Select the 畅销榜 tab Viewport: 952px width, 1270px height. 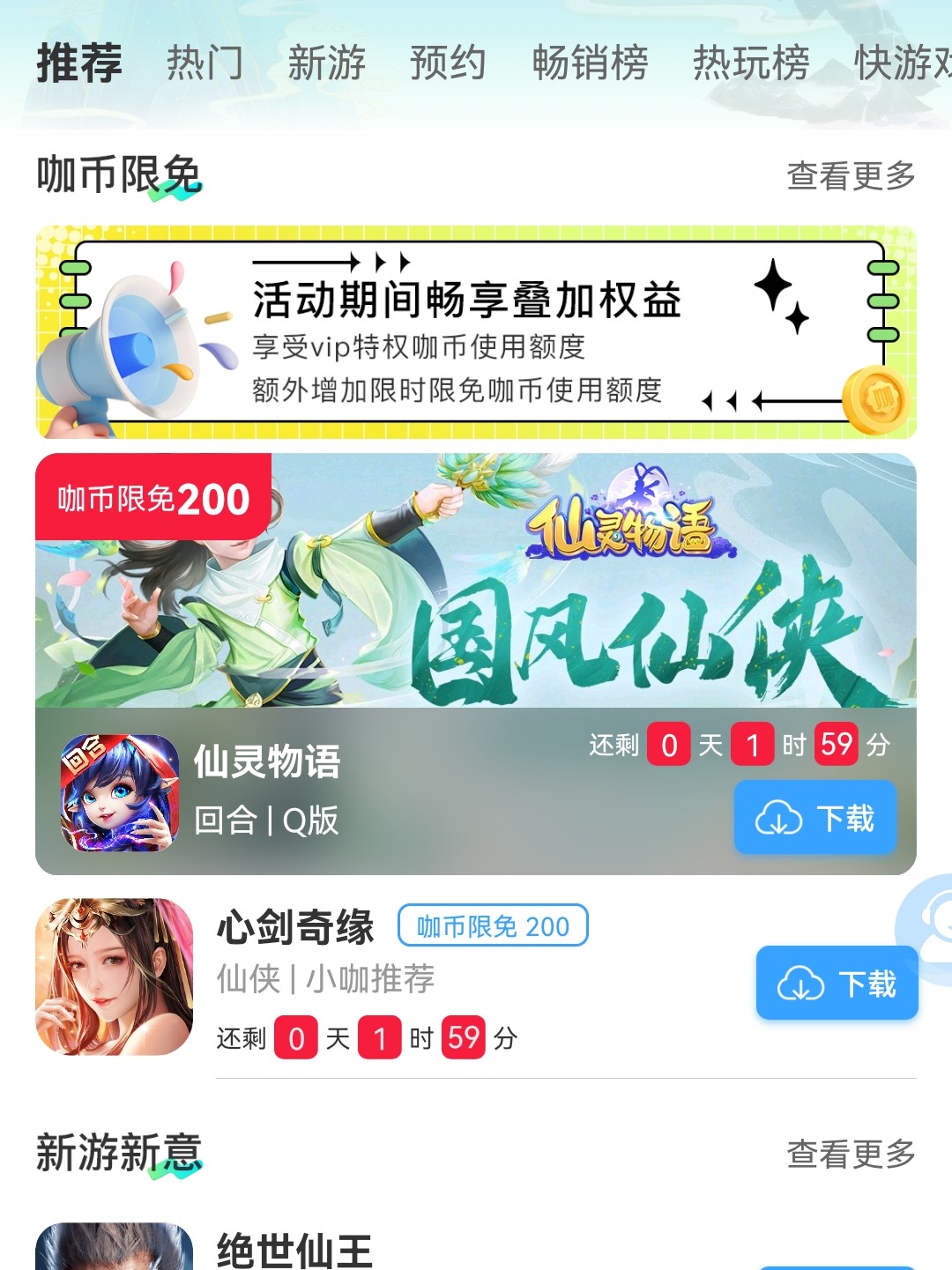590,63
